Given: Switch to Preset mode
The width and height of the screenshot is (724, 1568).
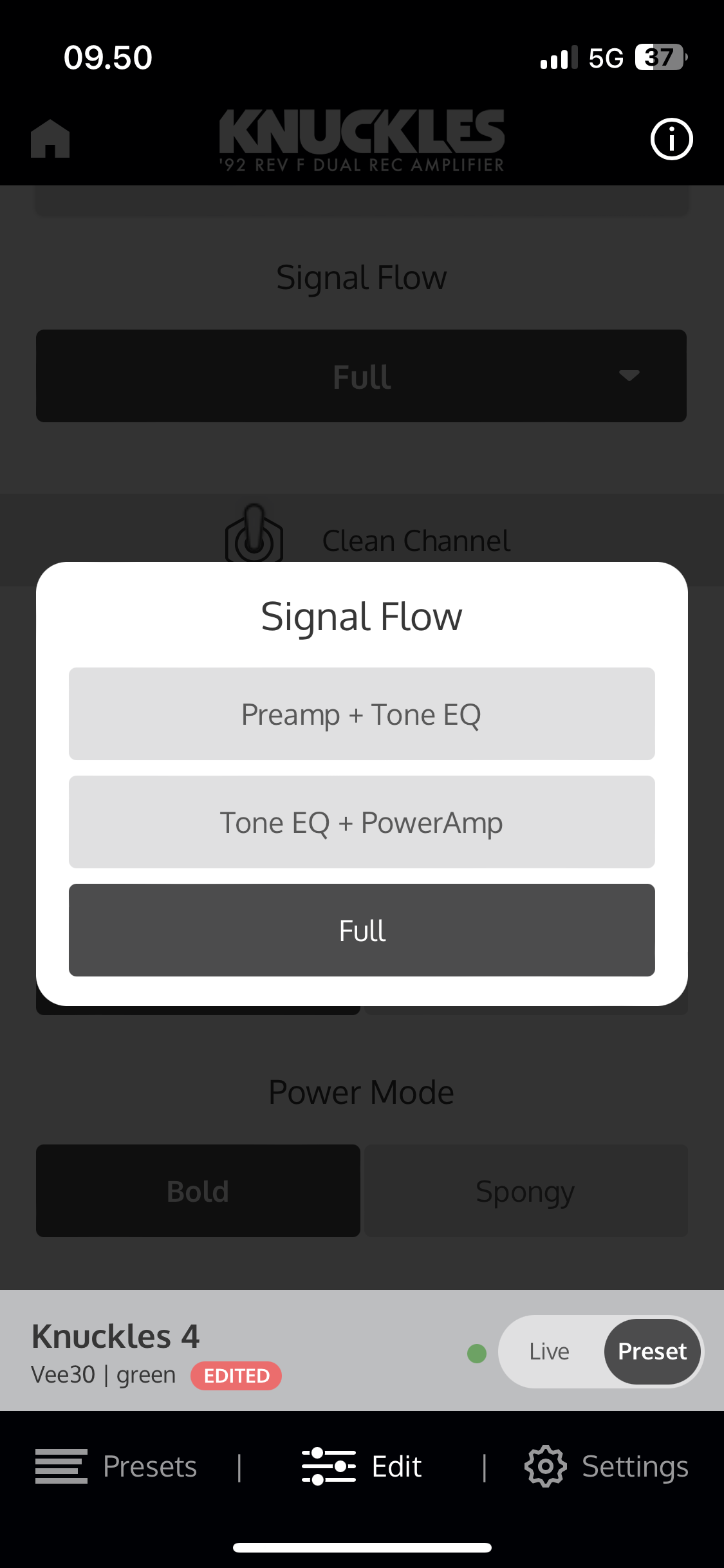Looking at the screenshot, I should point(652,1351).
